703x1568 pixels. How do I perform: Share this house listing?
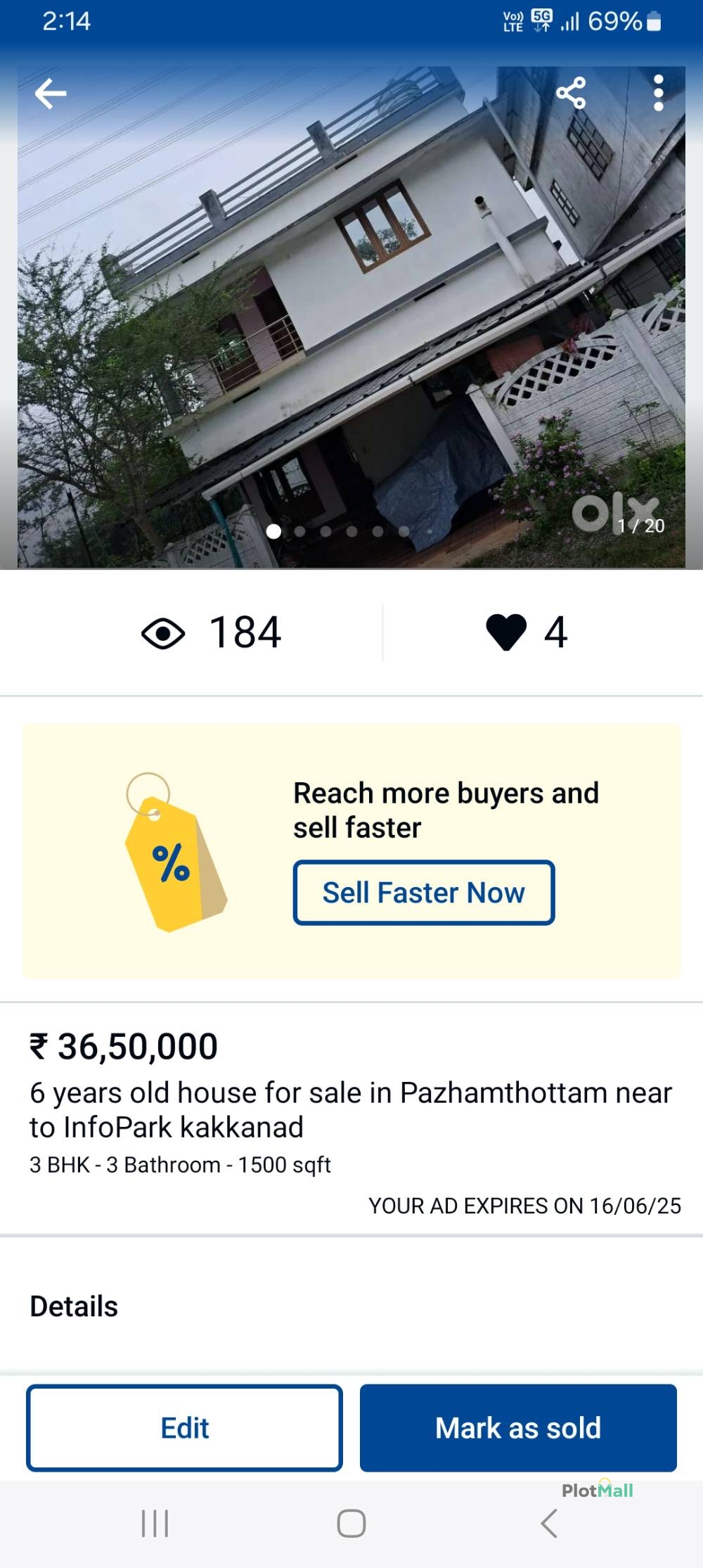click(570, 93)
